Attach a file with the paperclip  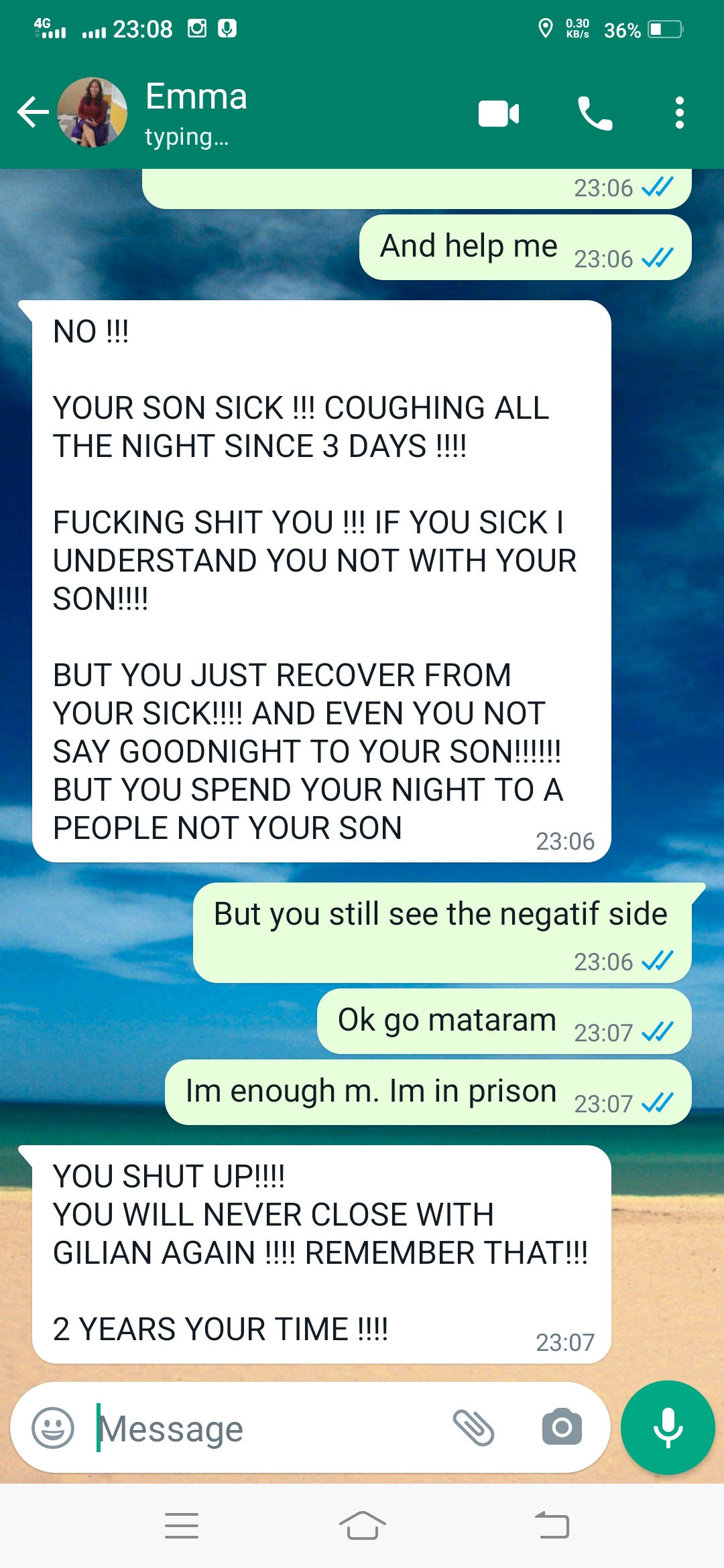click(473, 1427)
